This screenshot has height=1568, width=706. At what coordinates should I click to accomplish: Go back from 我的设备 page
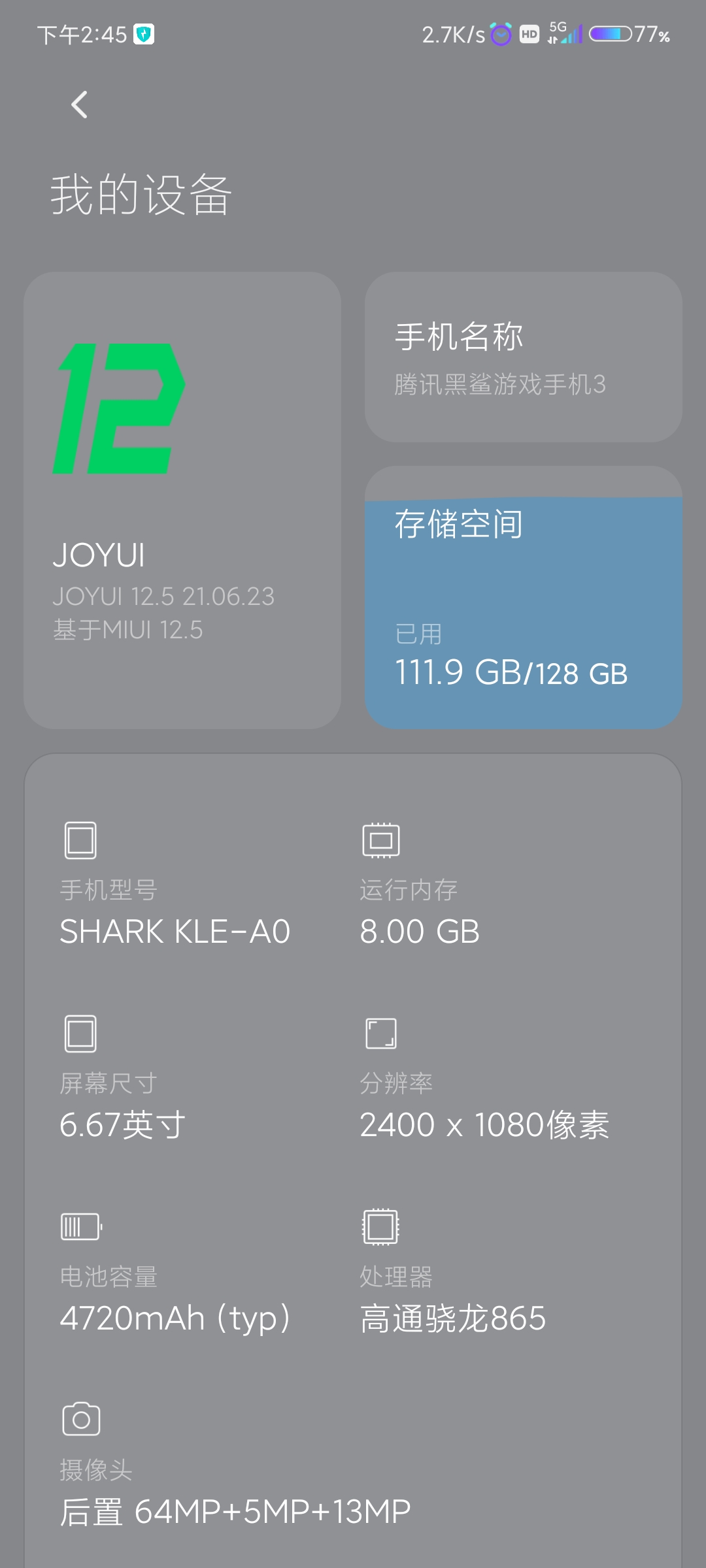(79, 105)
